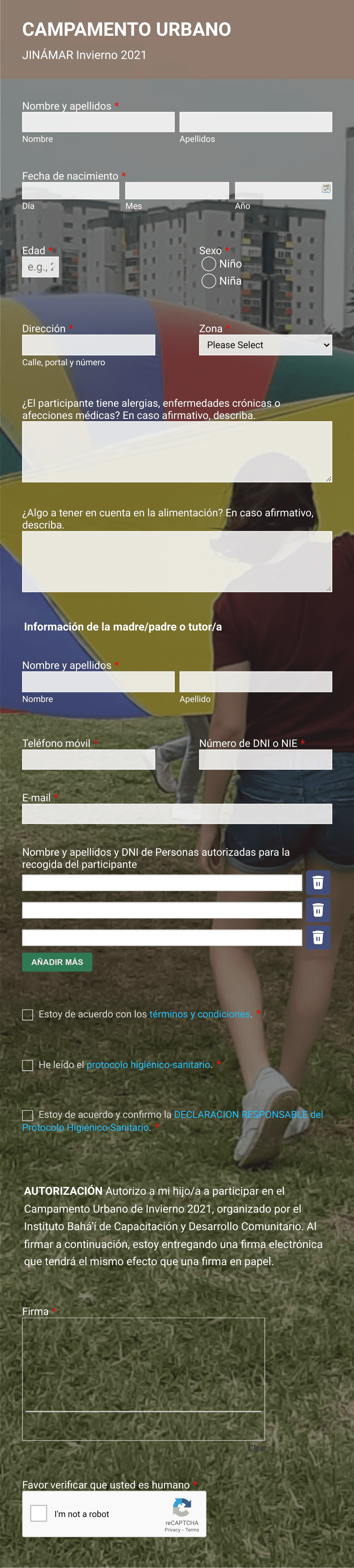Check the DECLARACION RESPONSABLE agreement box
The image size is (354, 1568).
pos(27,1115)
